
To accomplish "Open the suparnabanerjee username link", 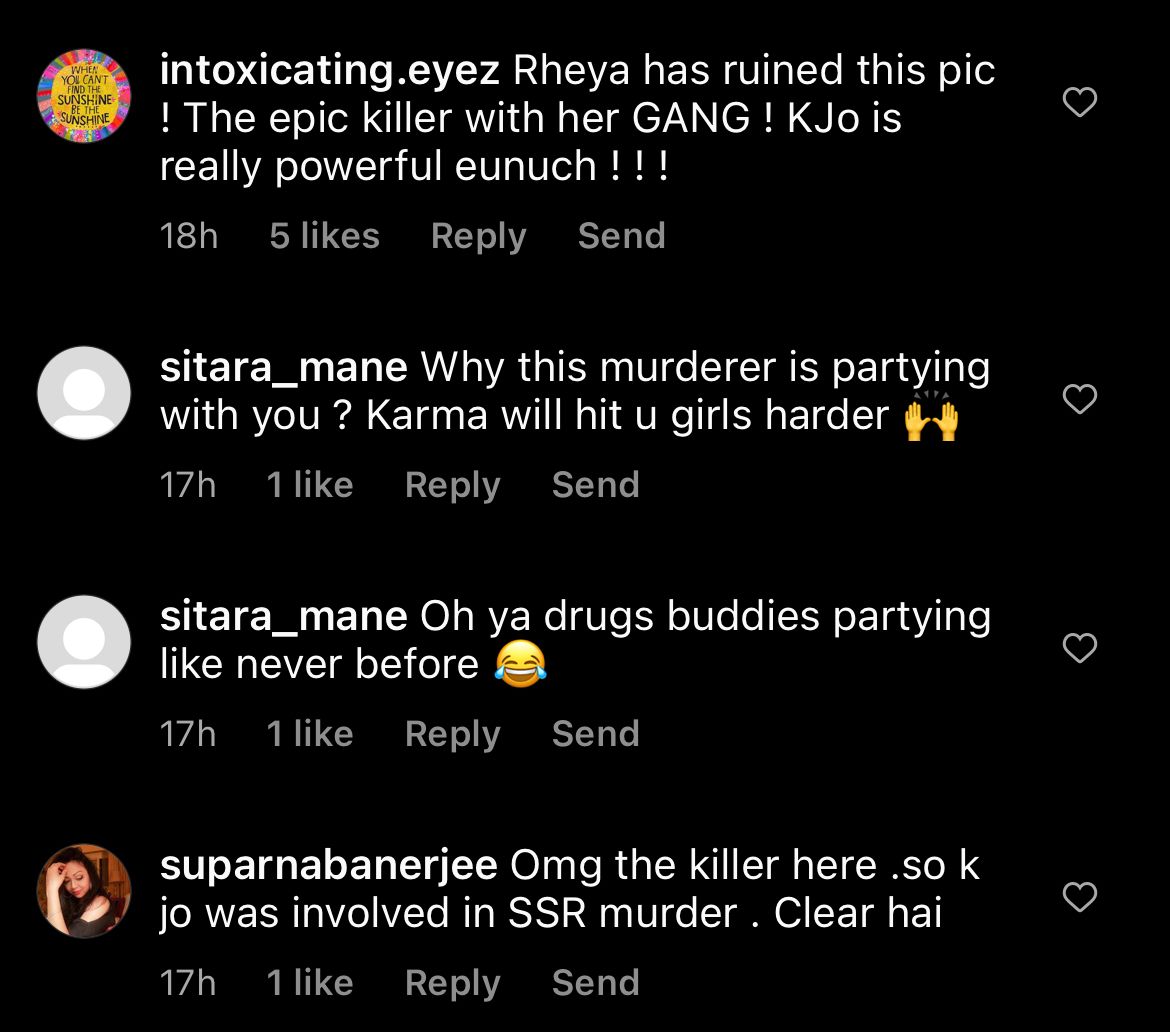I will point(328,866).
